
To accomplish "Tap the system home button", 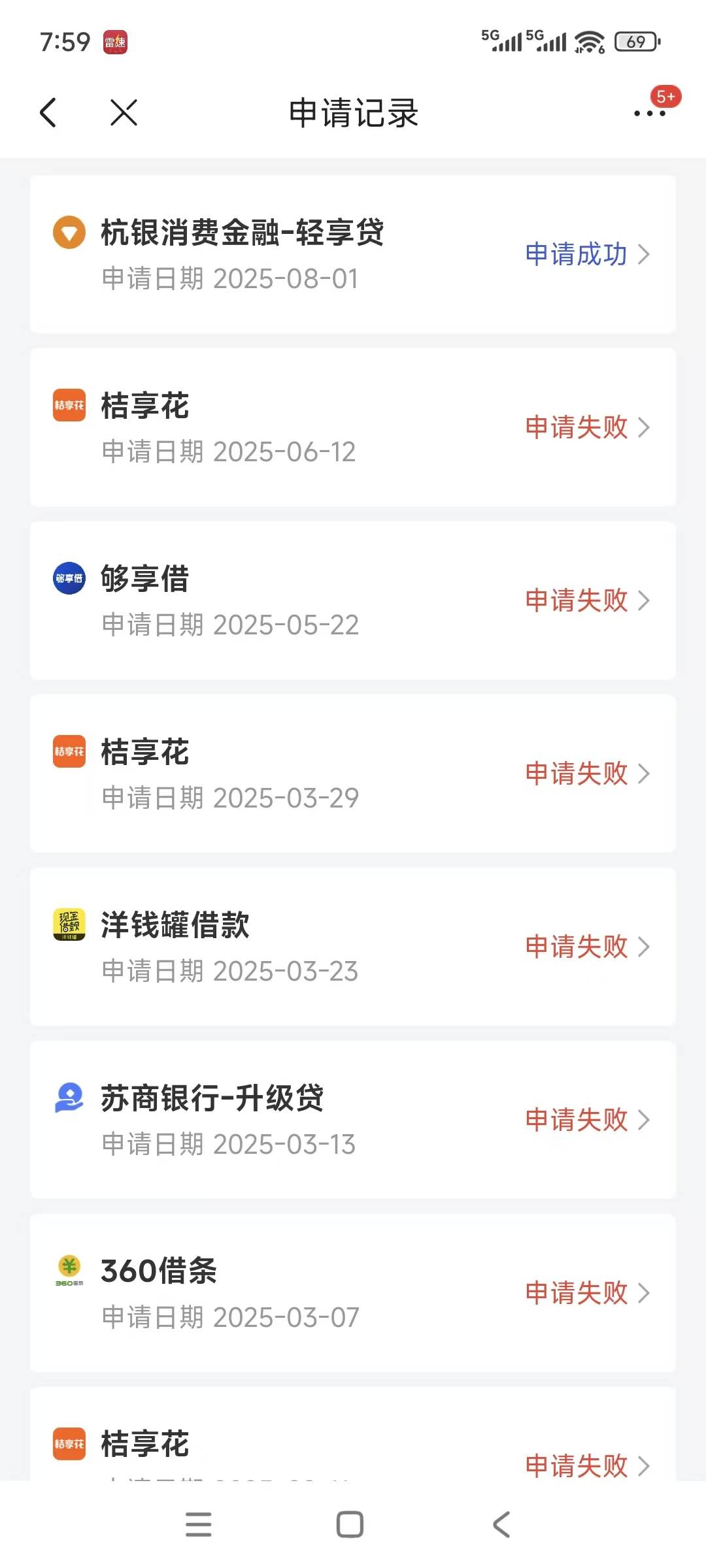I will [x=350, y=1524].
